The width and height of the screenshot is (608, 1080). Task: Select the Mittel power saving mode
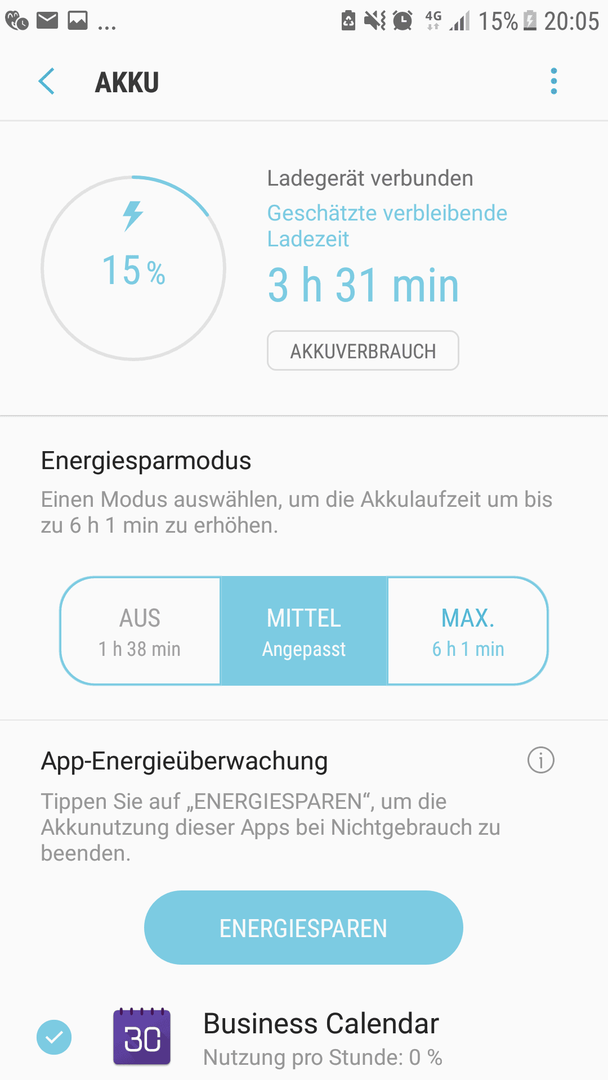pyautogui.click(x=304, y=631)
